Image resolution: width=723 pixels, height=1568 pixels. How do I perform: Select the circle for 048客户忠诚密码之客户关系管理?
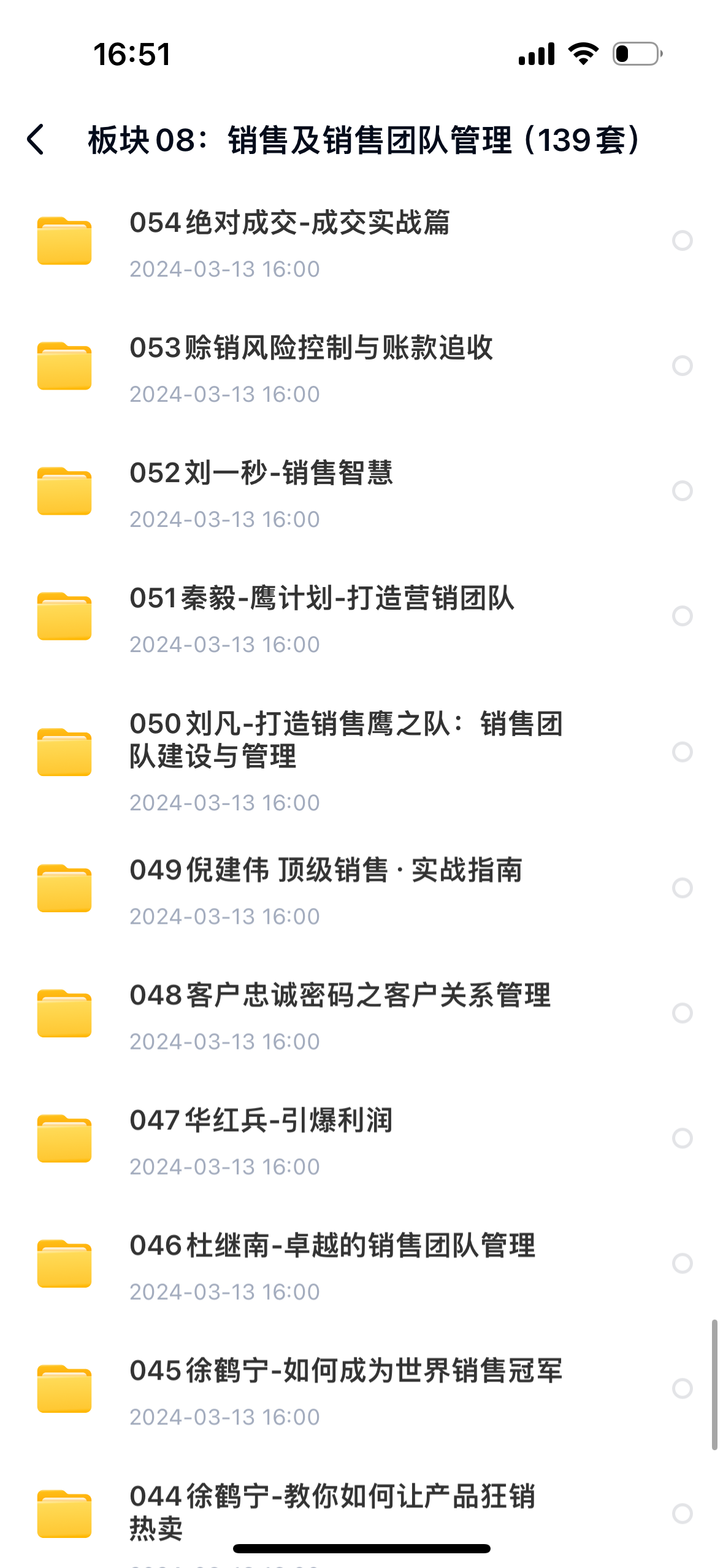(x=682, y=1013)
